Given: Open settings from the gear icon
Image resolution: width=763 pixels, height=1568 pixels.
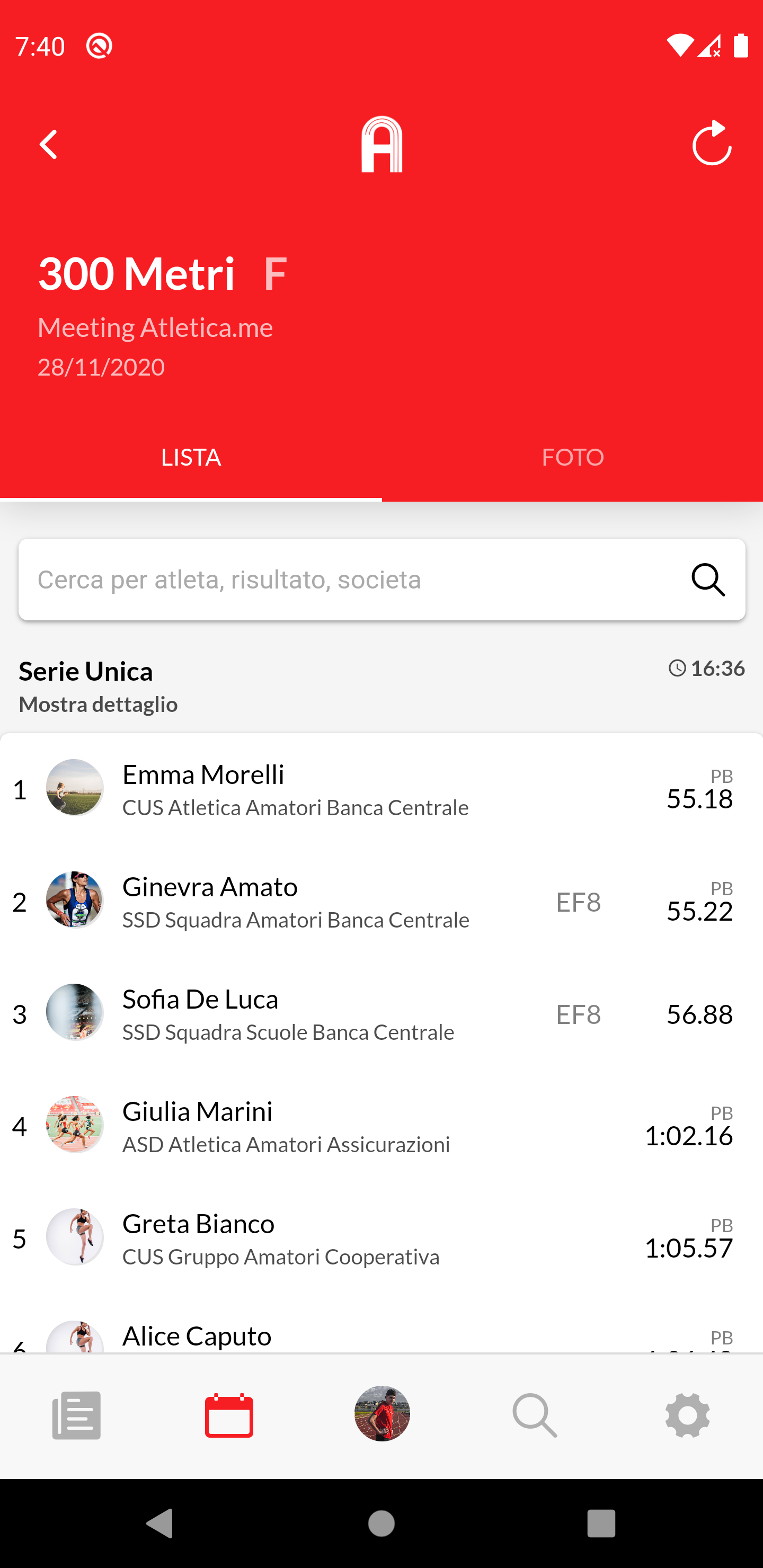Looking at the screenshot, I should (x=687, y=1415).
